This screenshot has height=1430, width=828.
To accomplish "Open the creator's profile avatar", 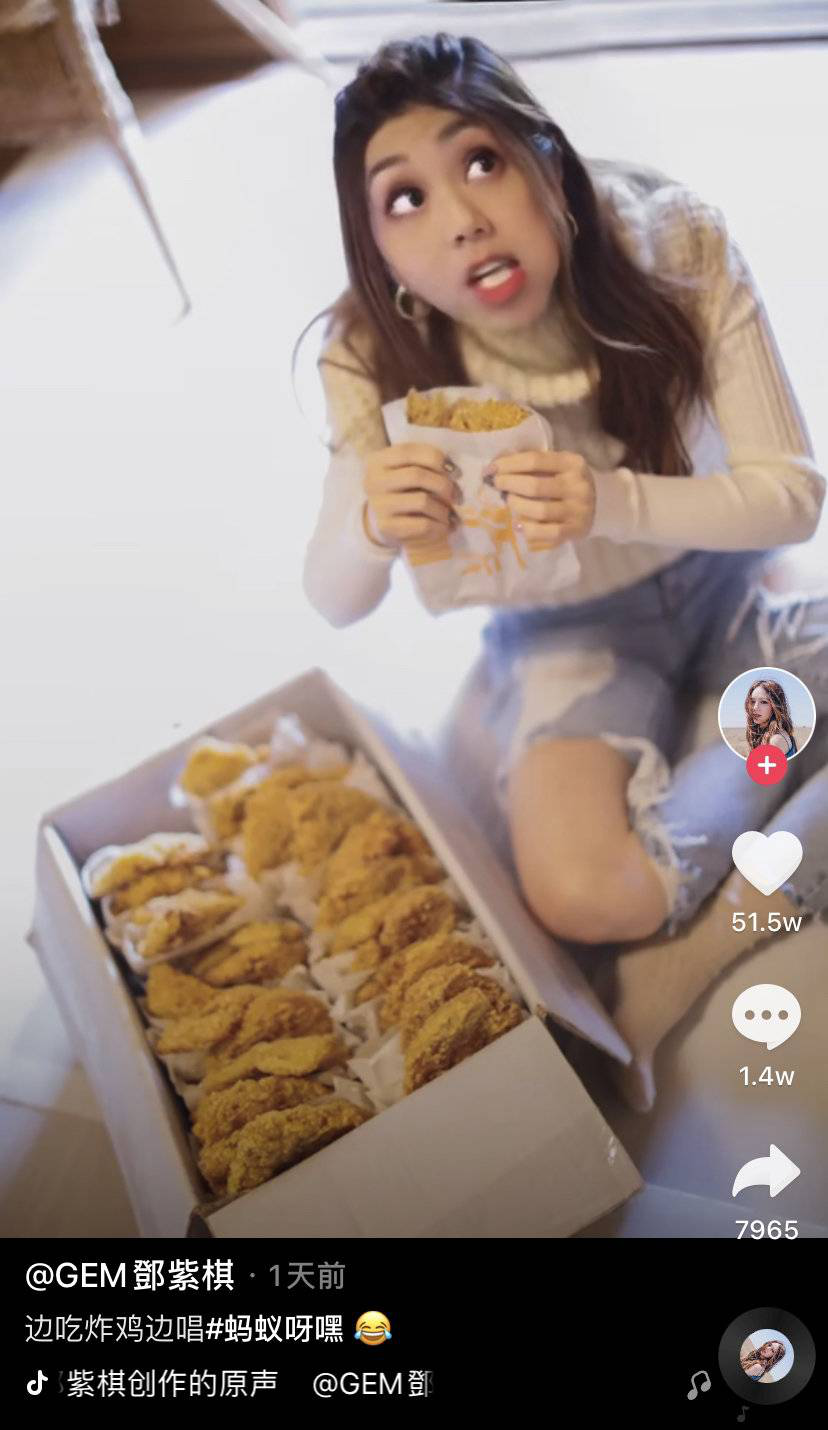I will tap(766, 714).
